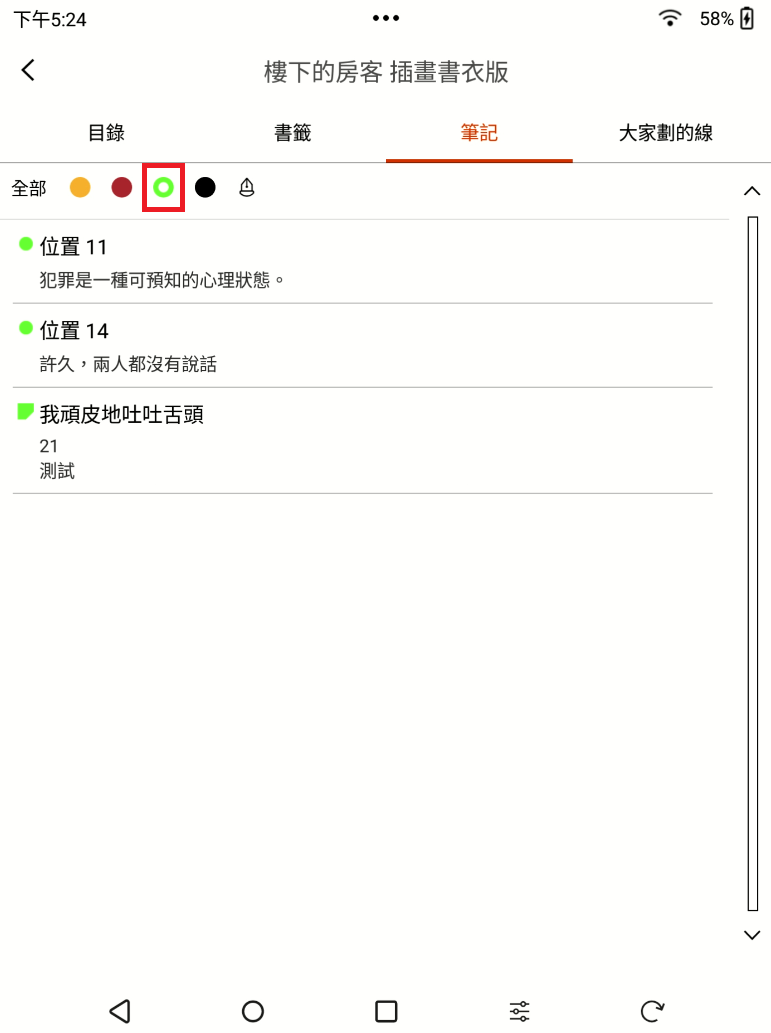Switch to the 目錄 tab

click(106, 133)
